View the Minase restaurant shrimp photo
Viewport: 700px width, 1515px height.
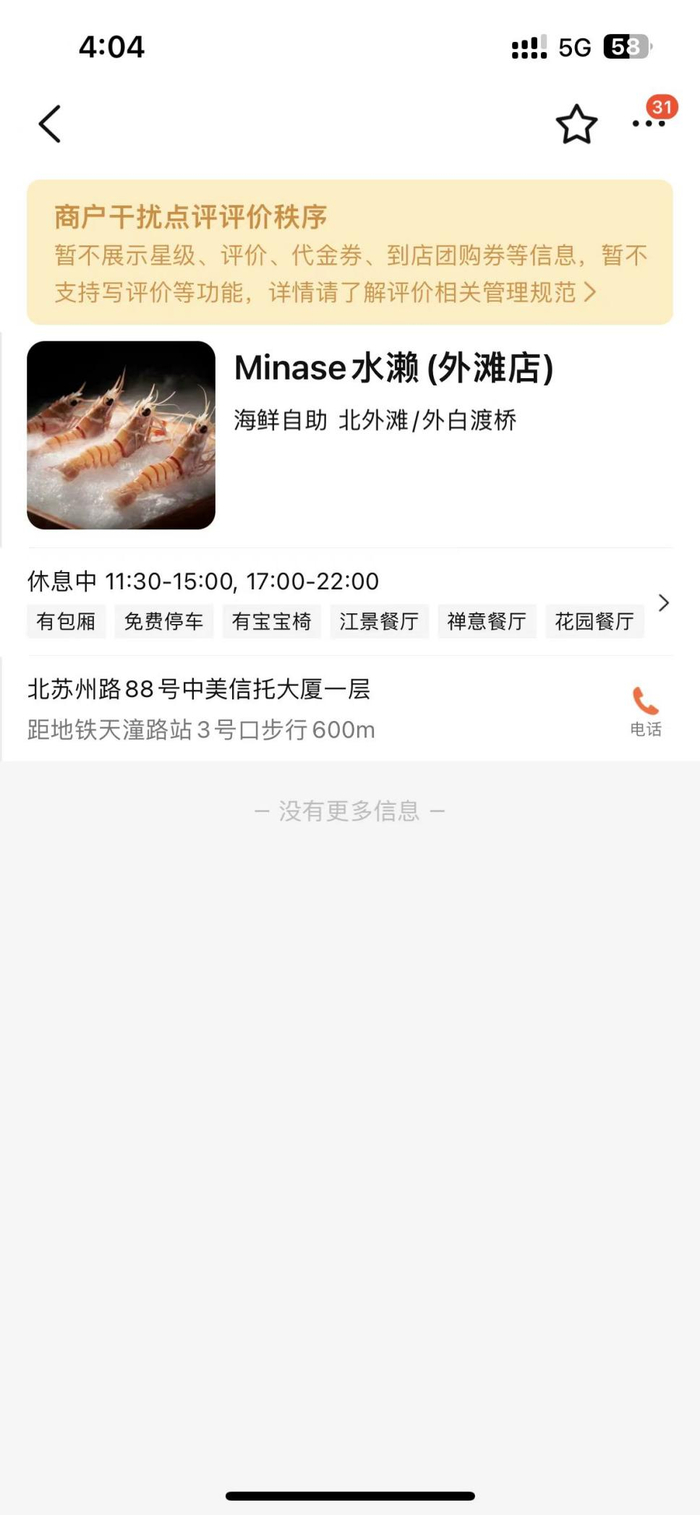pos(121,435)
